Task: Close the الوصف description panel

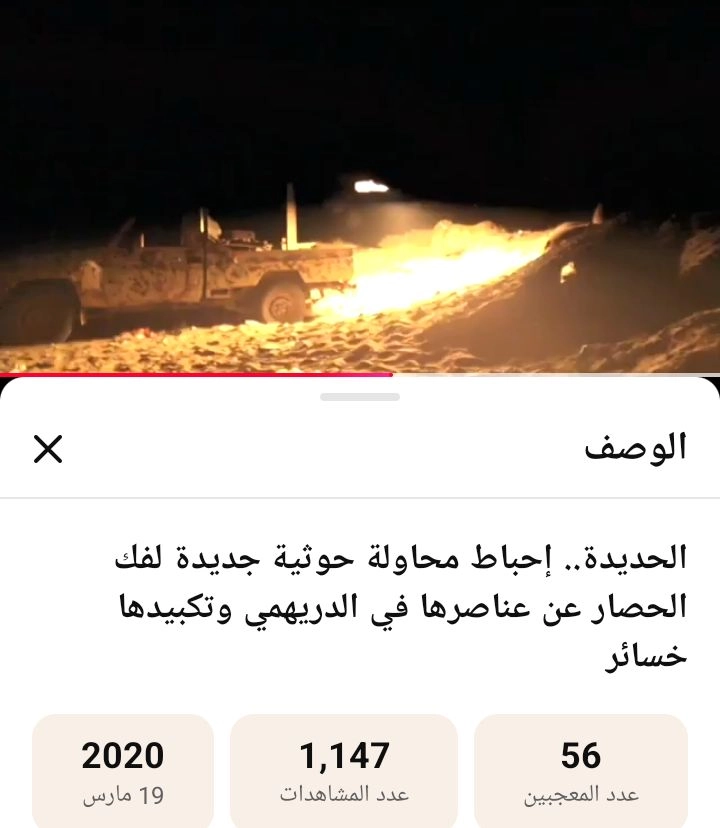Action: 48,449
